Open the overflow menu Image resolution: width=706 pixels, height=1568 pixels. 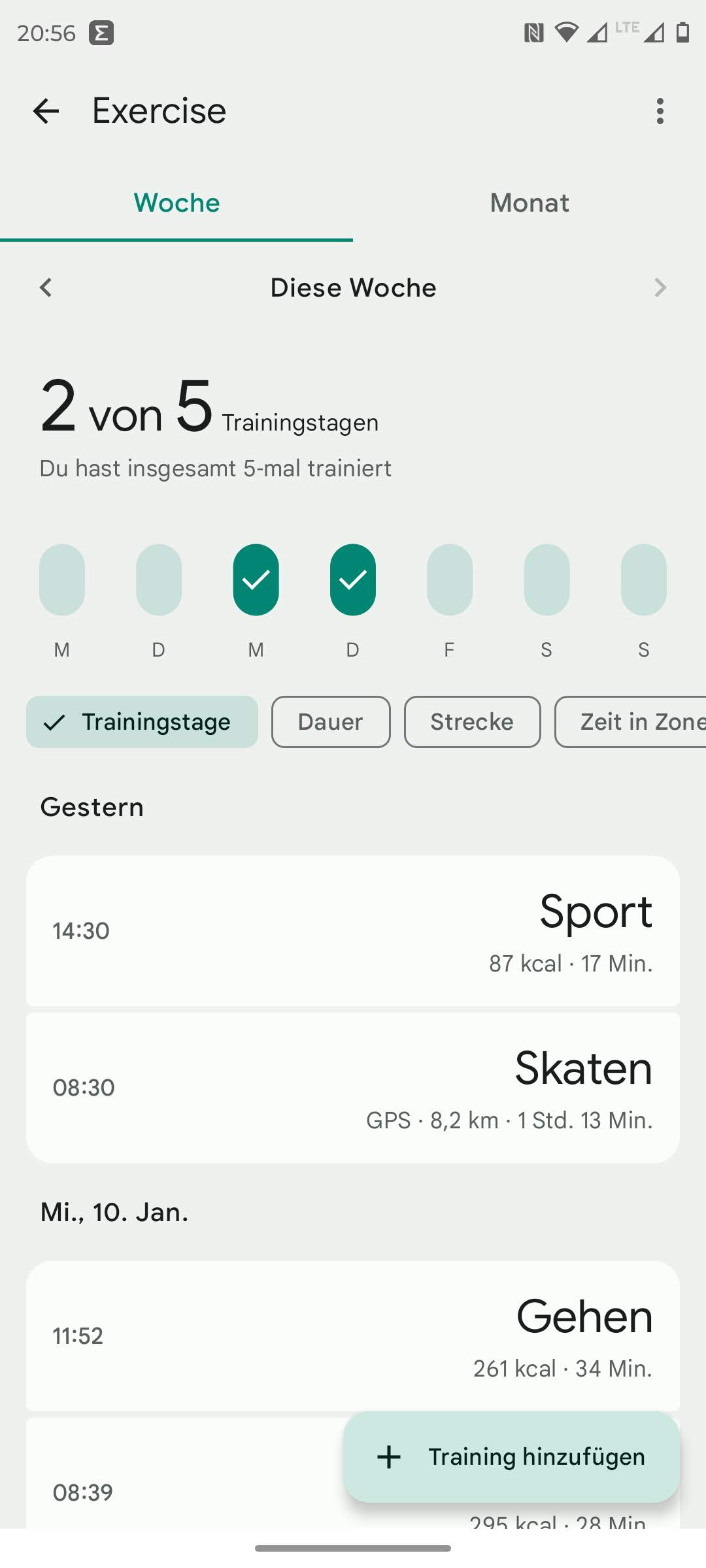[x=660, y=111]
